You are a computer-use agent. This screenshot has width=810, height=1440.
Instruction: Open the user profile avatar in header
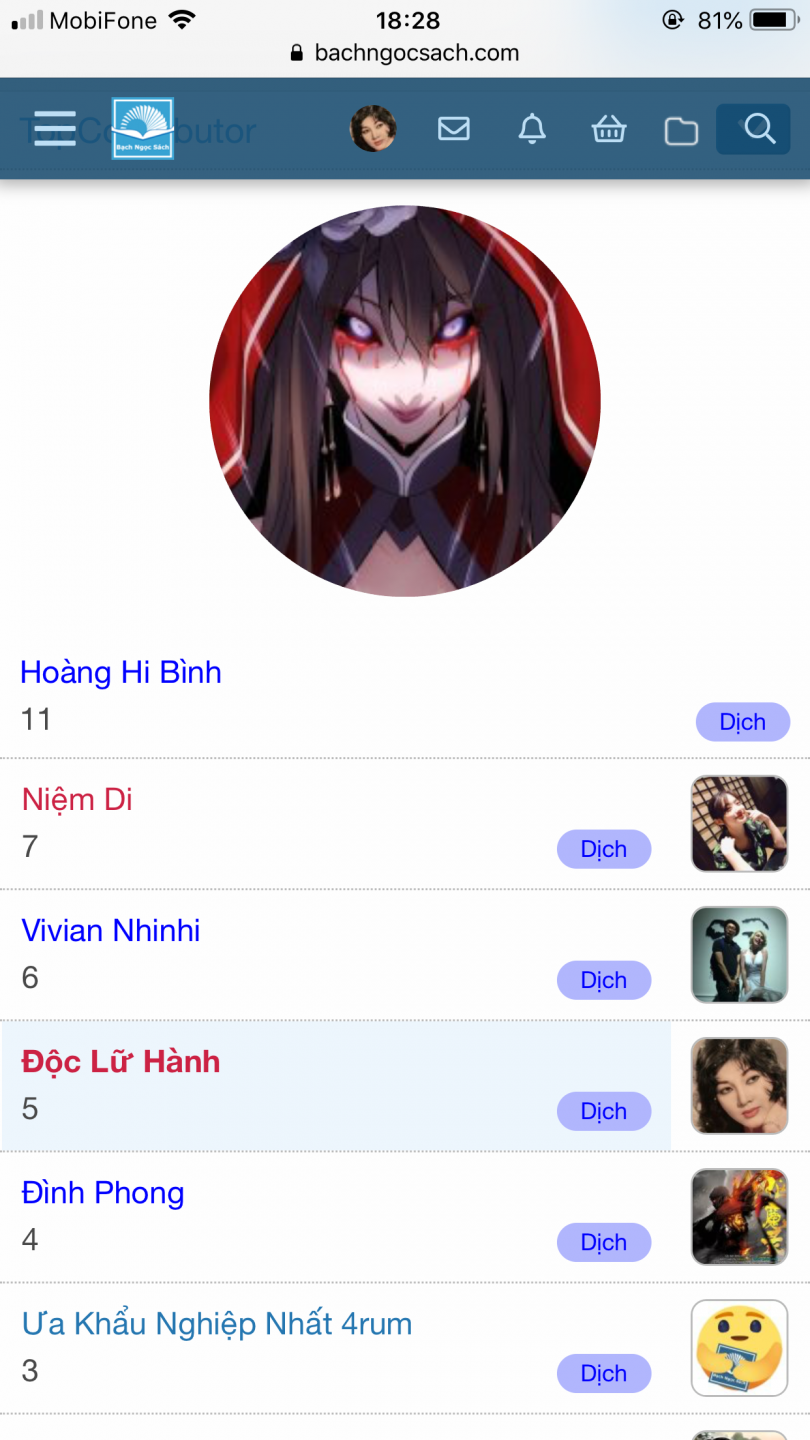tap(373, 129)
